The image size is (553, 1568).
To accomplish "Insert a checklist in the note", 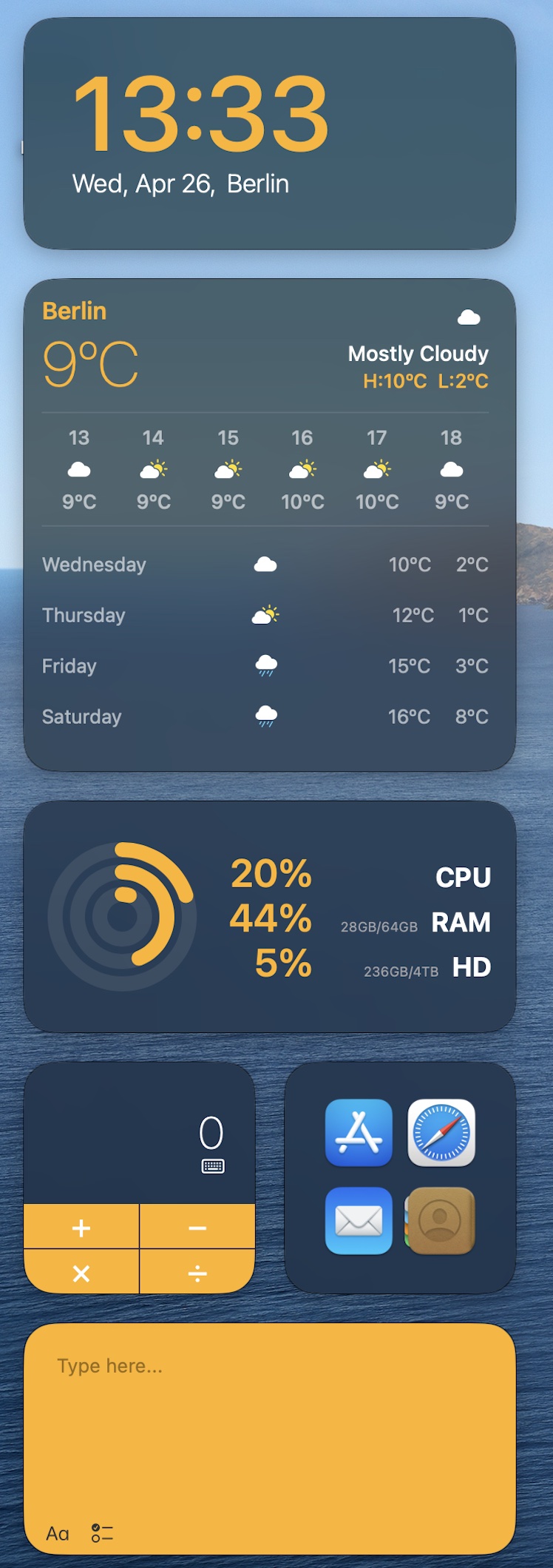I will pos(102,1533).
